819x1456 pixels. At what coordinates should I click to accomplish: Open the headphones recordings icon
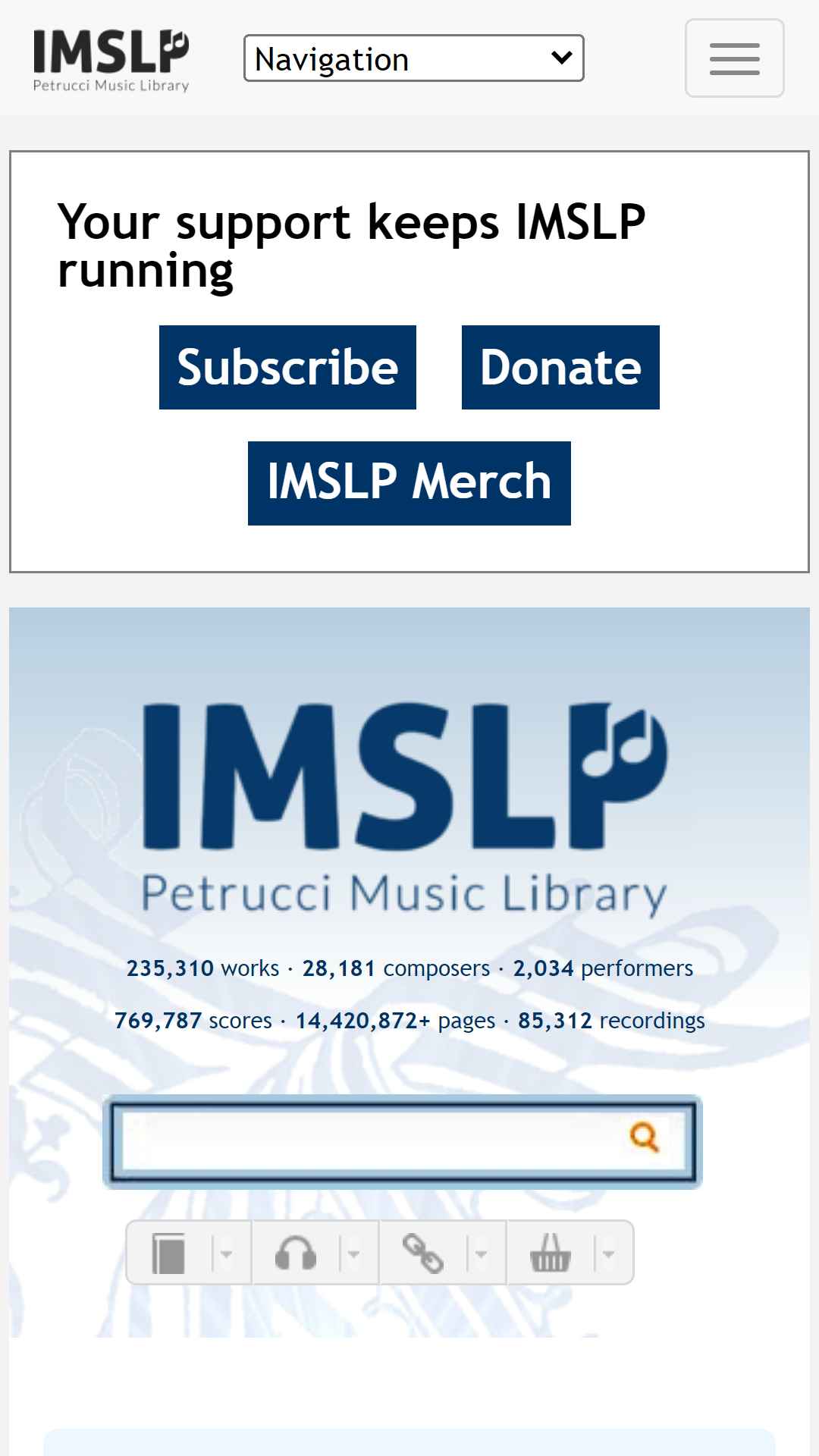click(x=295, y=1254)
